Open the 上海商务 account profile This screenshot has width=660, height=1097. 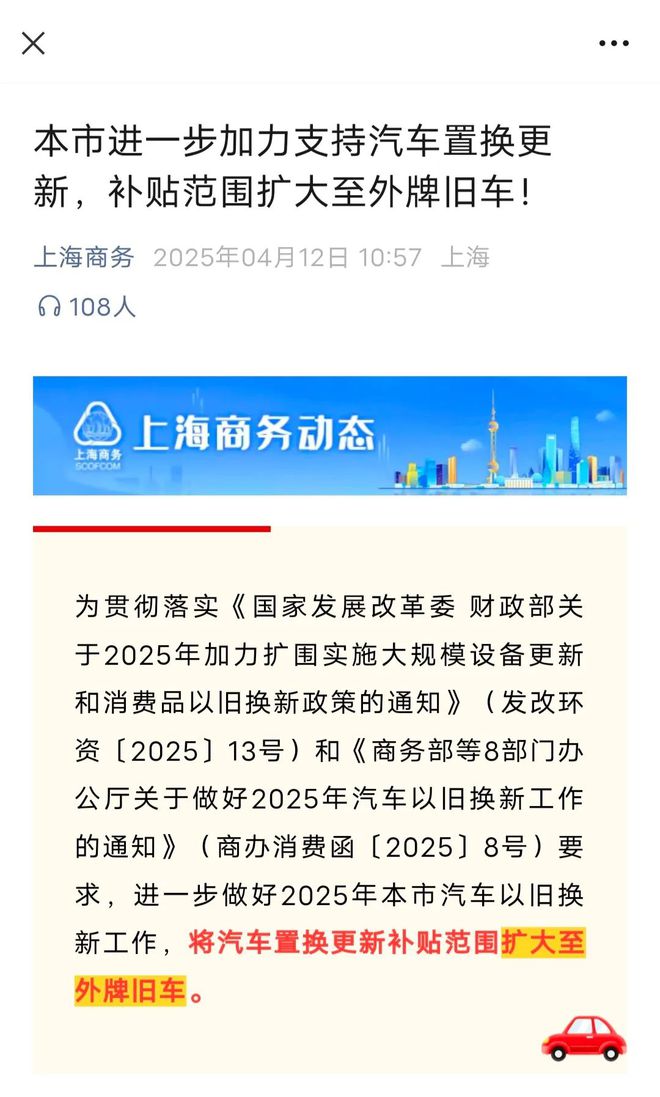(83, 257)
